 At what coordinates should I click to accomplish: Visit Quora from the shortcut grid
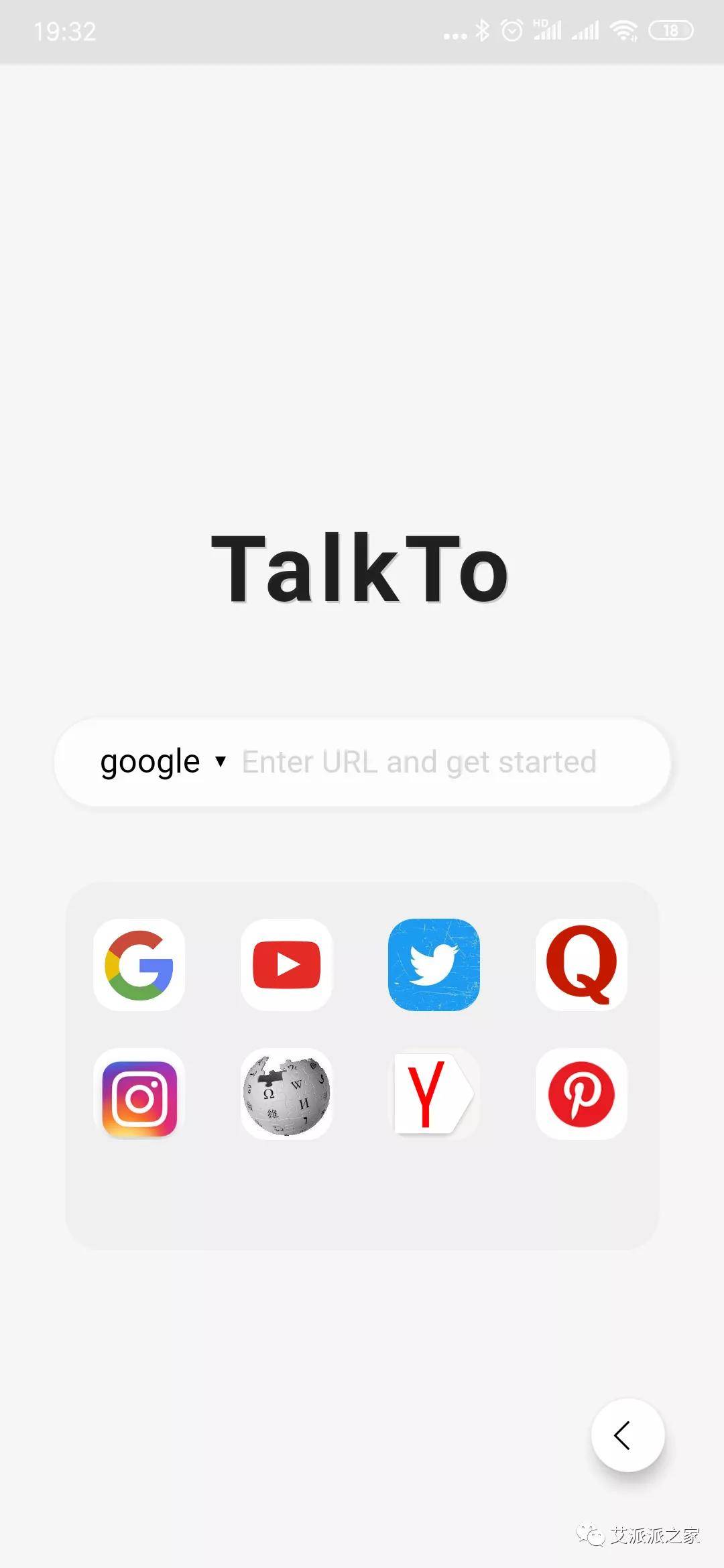(581, 965)
